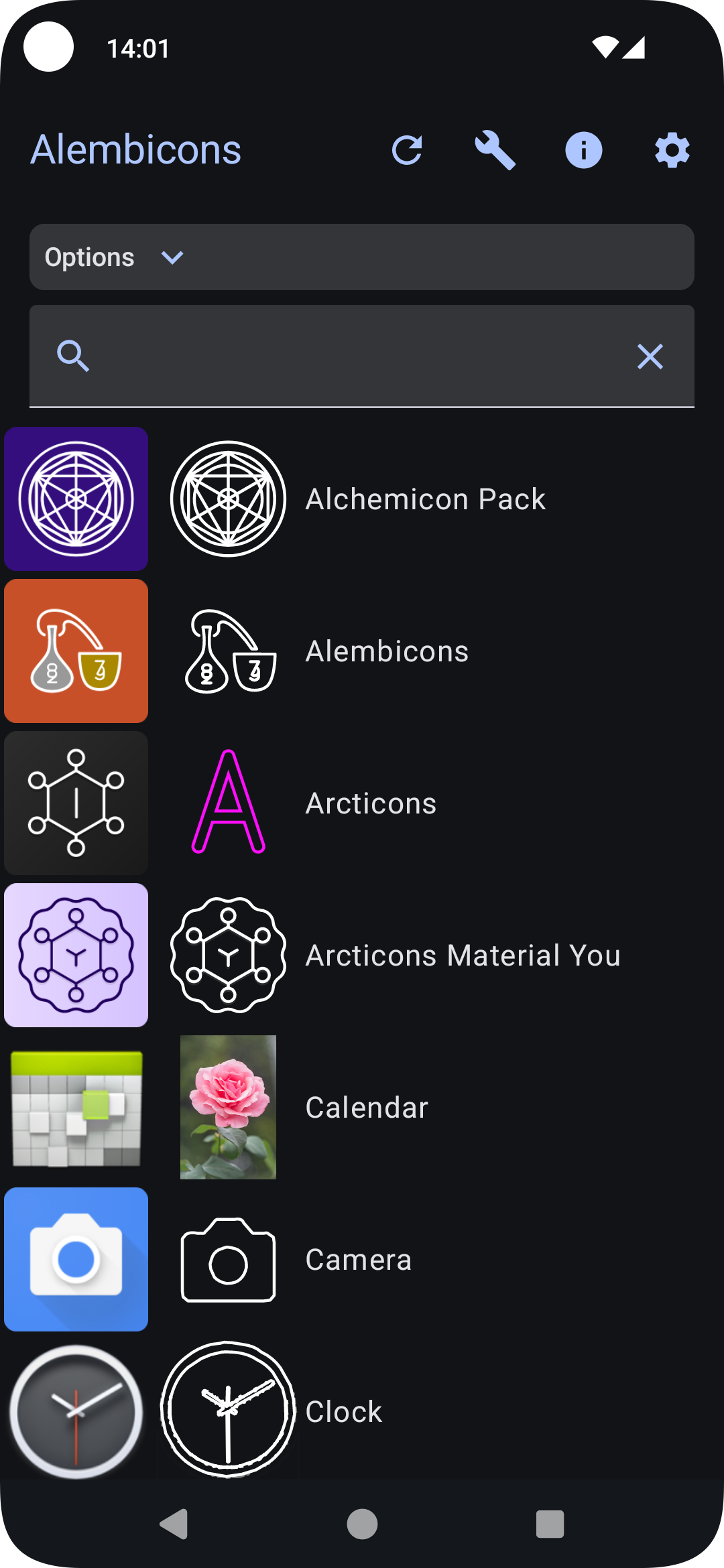Focus the app search field
The image size is (724, 1568).
[x=362, y=356]
